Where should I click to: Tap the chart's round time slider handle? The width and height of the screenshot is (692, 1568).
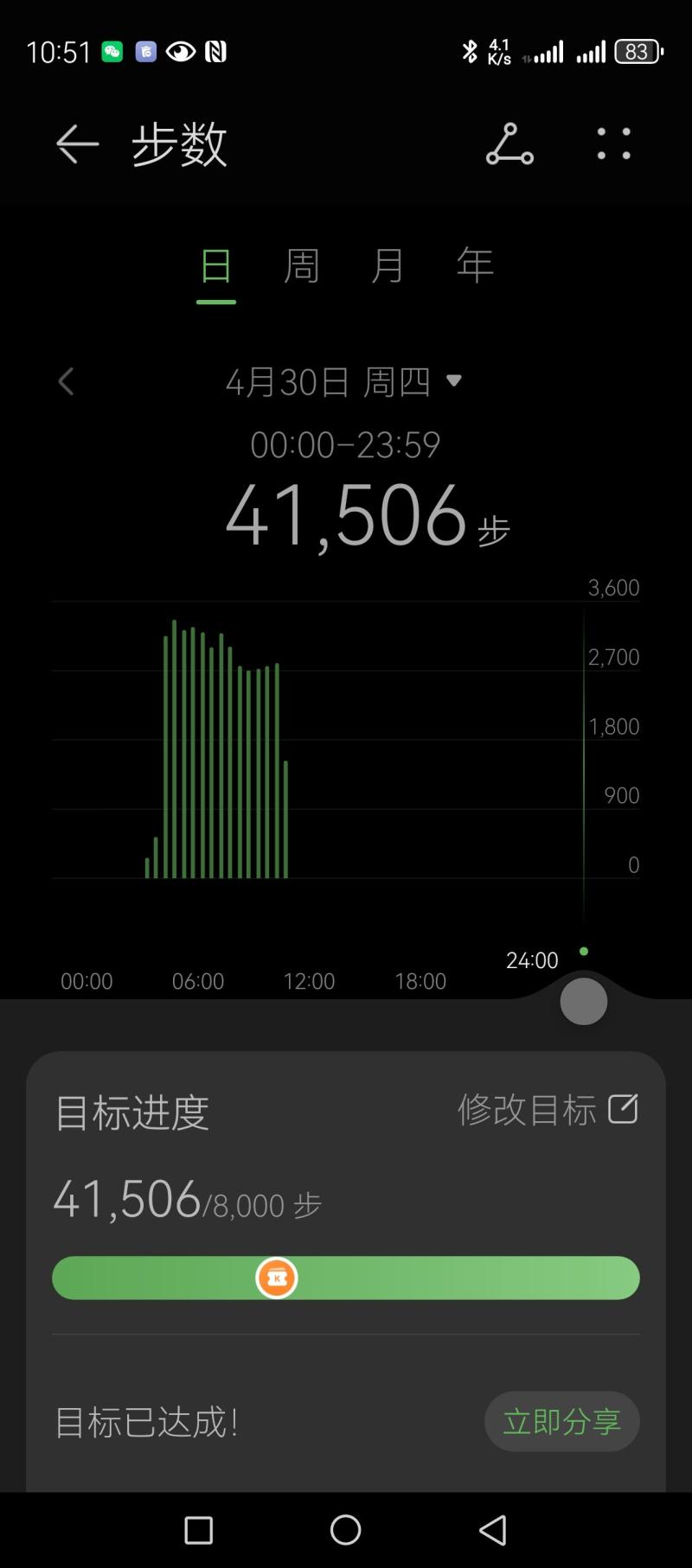point(584,1002)
